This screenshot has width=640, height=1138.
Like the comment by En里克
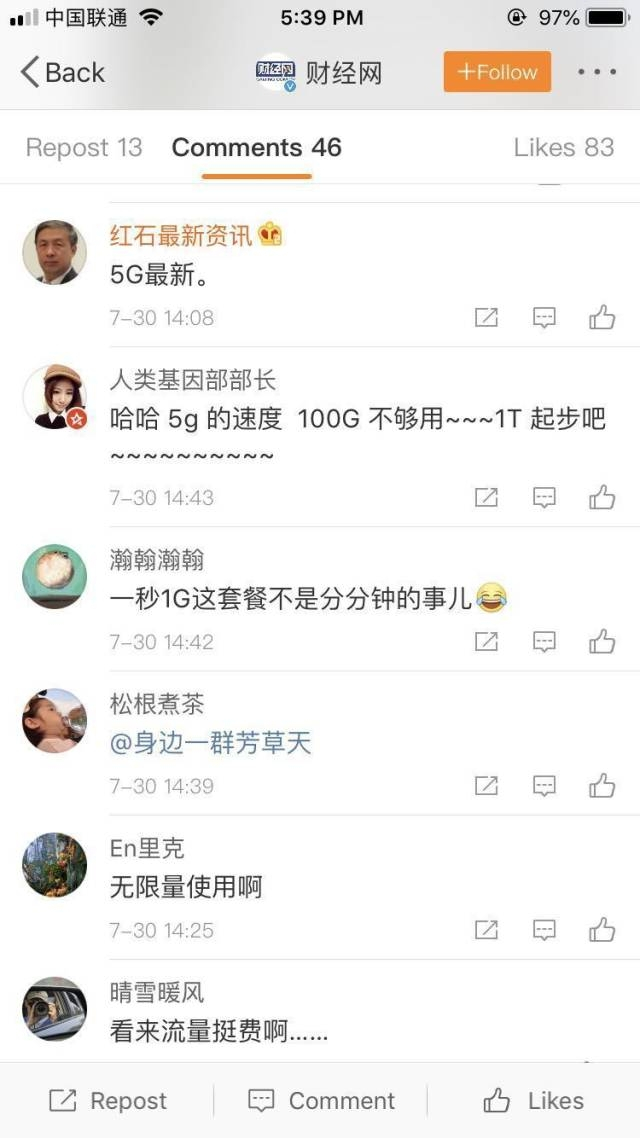pos(602,930)
